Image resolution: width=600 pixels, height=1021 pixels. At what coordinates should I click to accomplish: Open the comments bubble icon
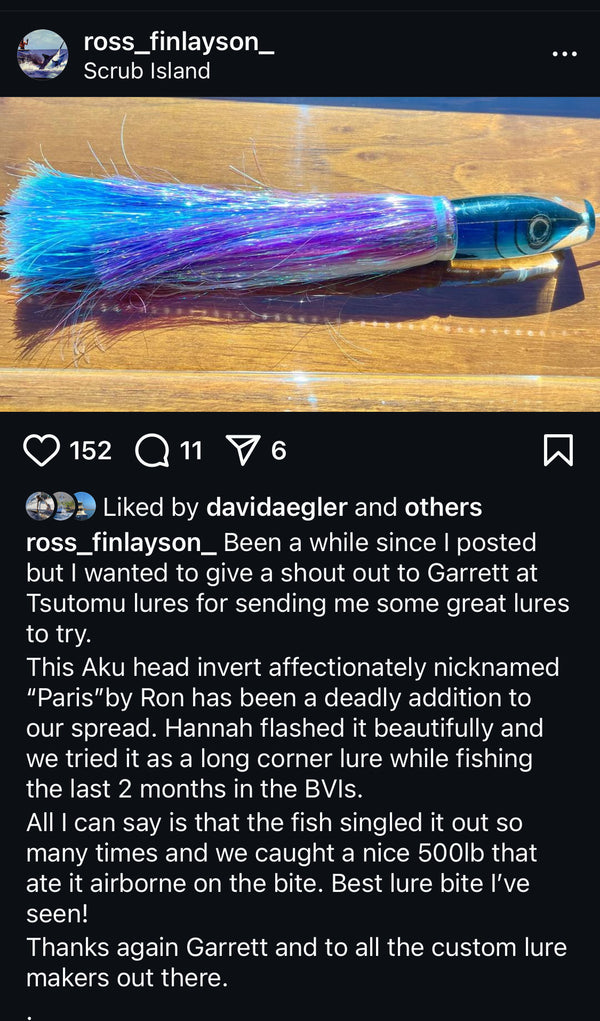pos(152,452)
